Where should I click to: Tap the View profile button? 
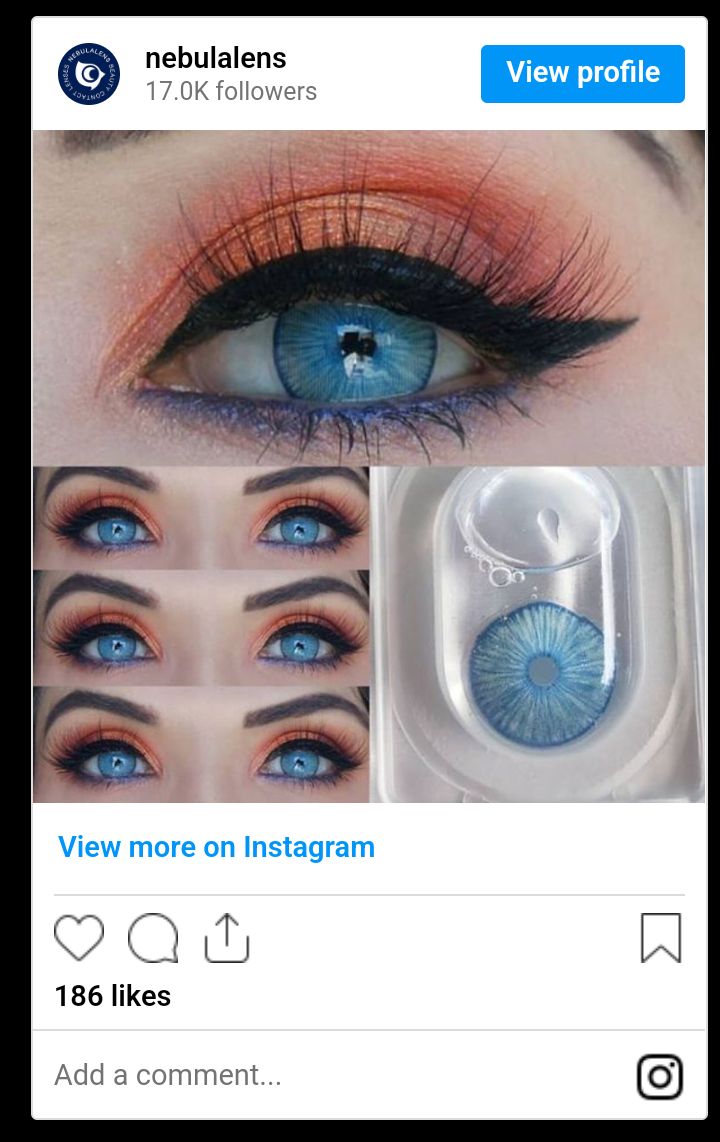(582, 74)
